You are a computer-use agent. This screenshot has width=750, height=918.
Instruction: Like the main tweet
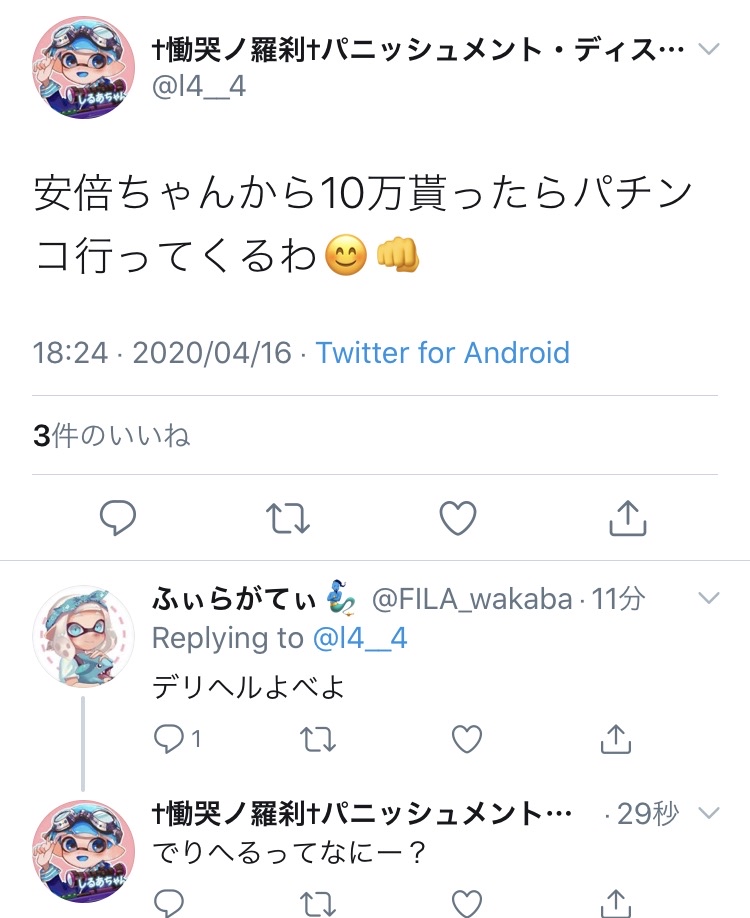click(458, 518)
